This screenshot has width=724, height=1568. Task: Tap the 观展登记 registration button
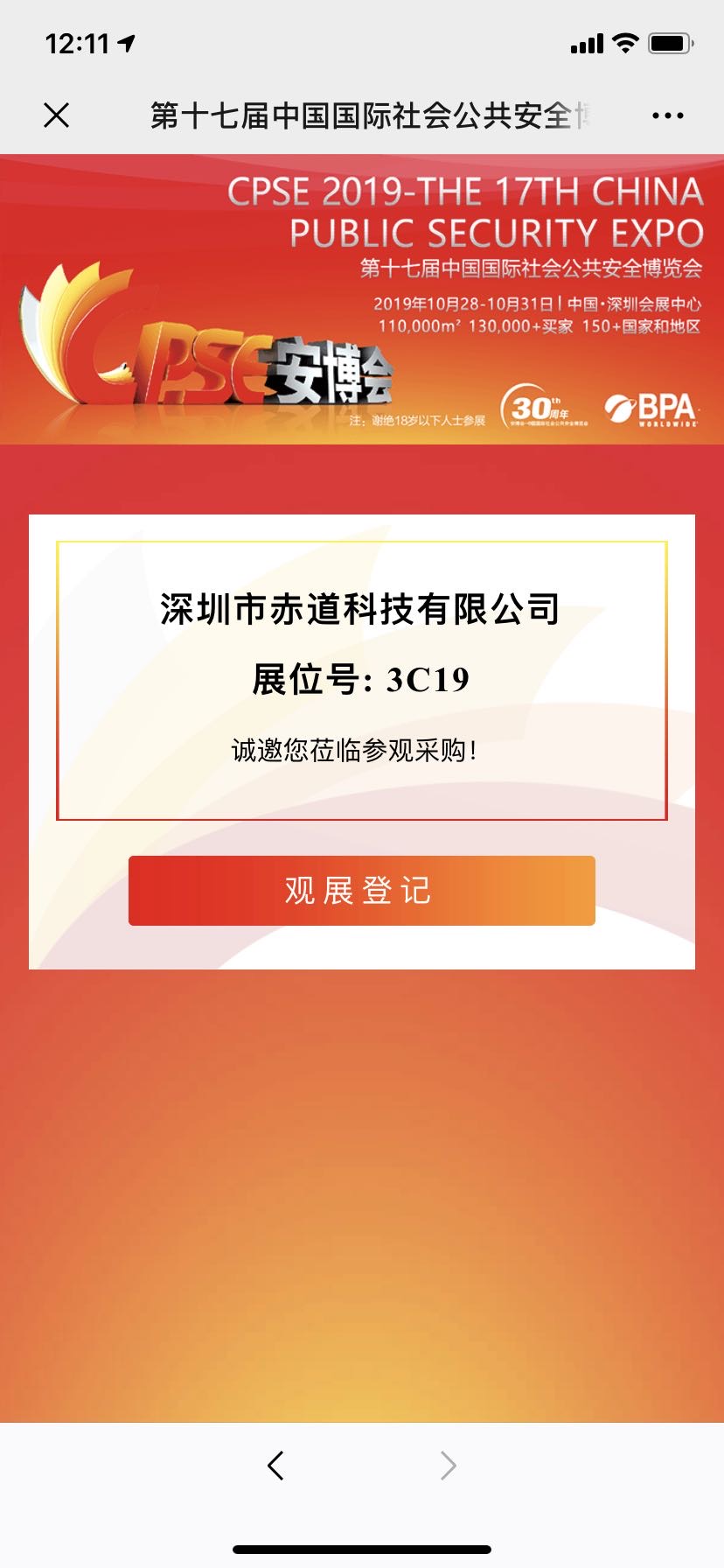point(361,891)
